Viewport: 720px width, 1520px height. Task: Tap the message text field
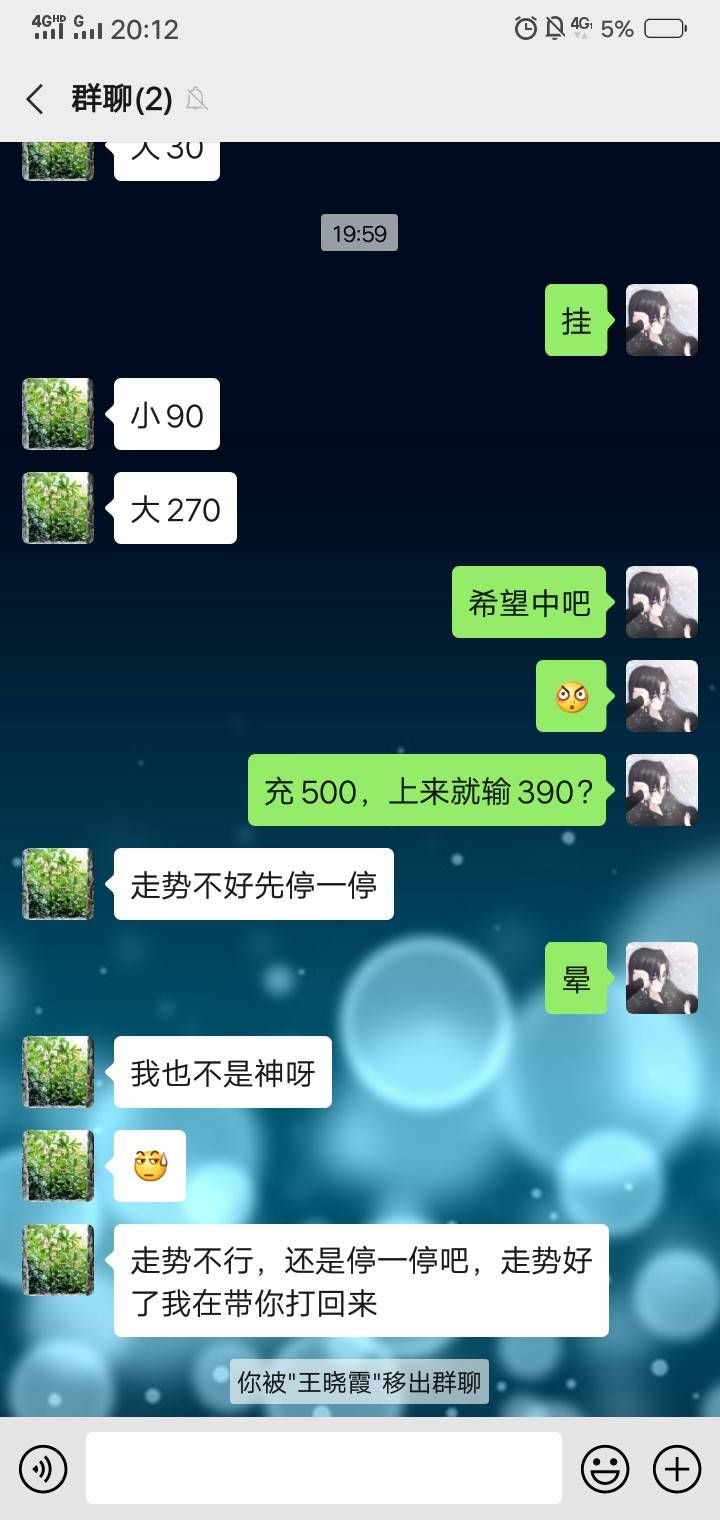coord(323,1468)
